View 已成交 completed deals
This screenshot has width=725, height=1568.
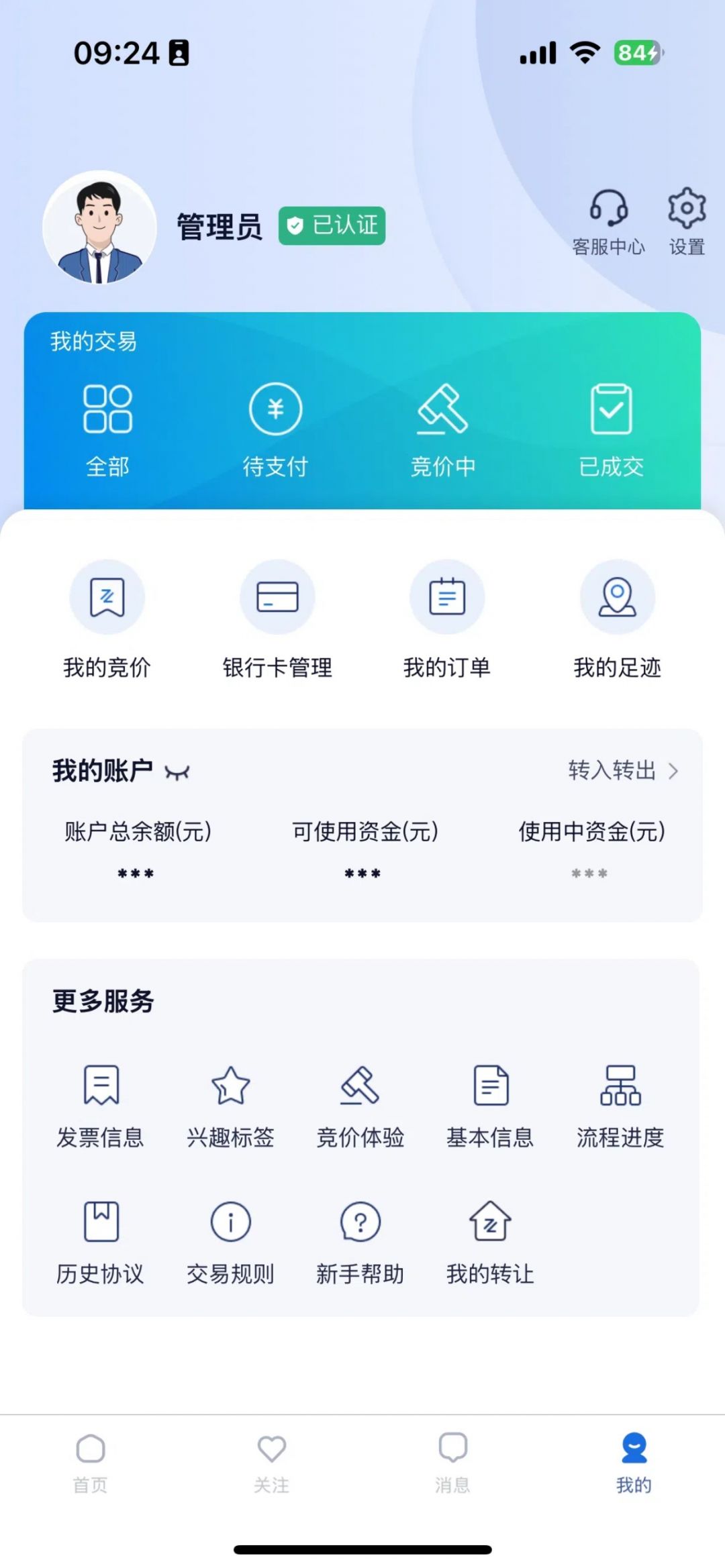coord(611,429)
